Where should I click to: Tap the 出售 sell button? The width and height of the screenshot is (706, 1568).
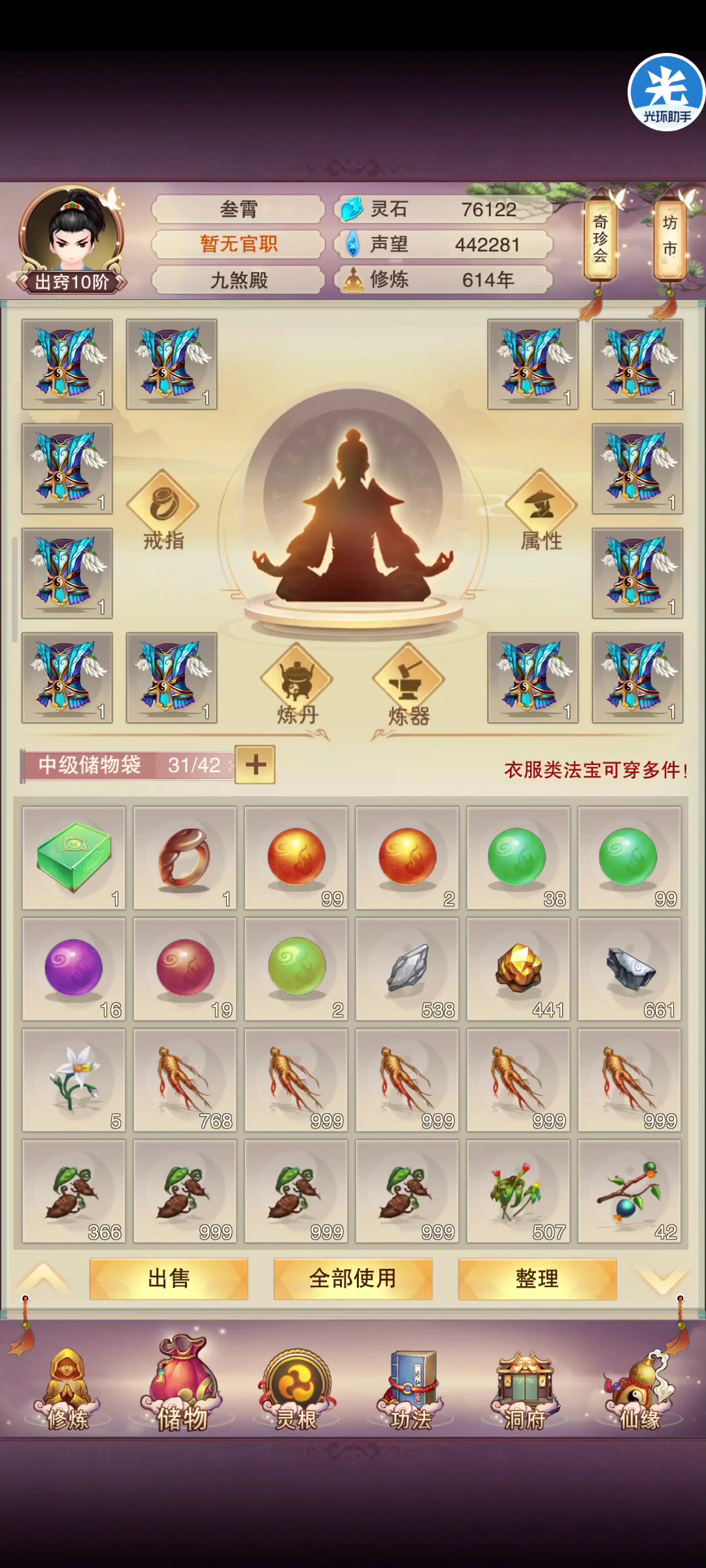pyautogui.click(x=169, y=1279)
